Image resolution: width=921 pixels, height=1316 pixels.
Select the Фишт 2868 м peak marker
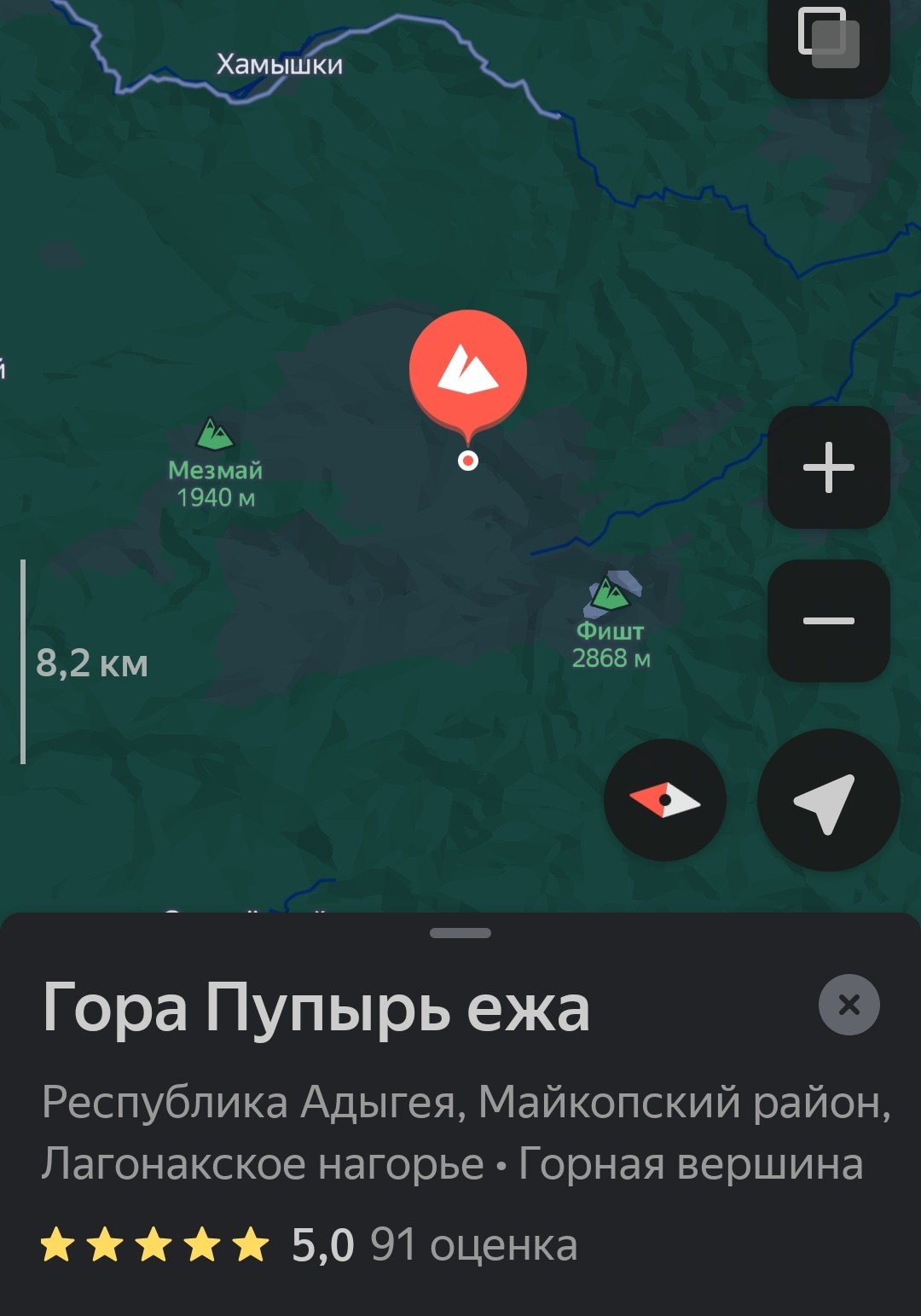pyautogui.click(x=610, y=594)
